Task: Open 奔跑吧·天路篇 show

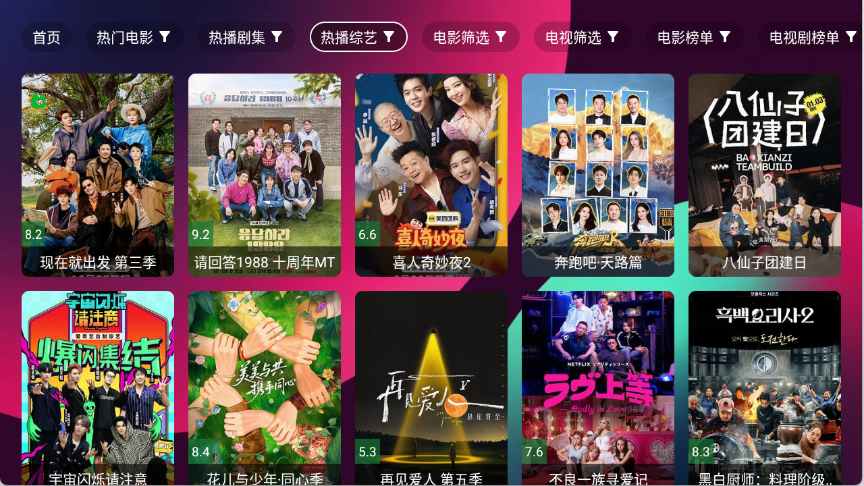Action: click(x=598, y=175)
